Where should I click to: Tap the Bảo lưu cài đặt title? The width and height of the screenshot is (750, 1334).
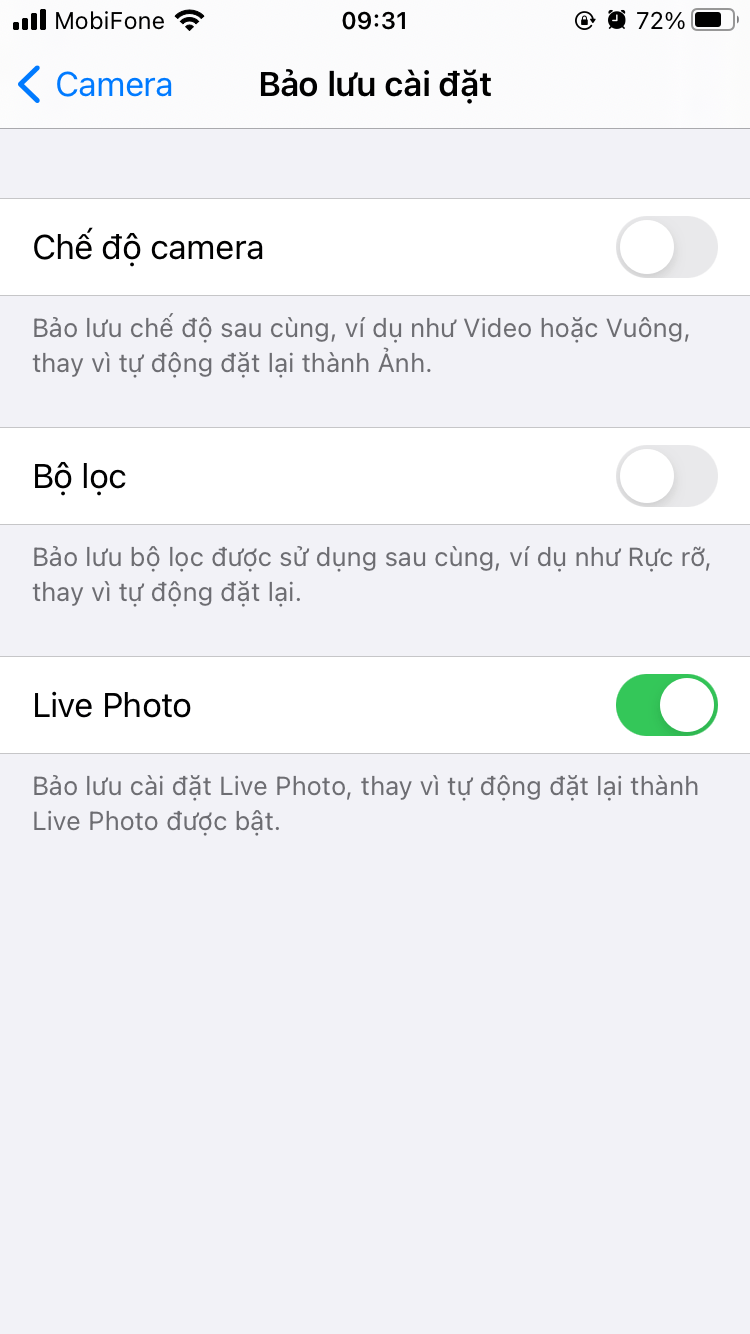pos(375,85)
